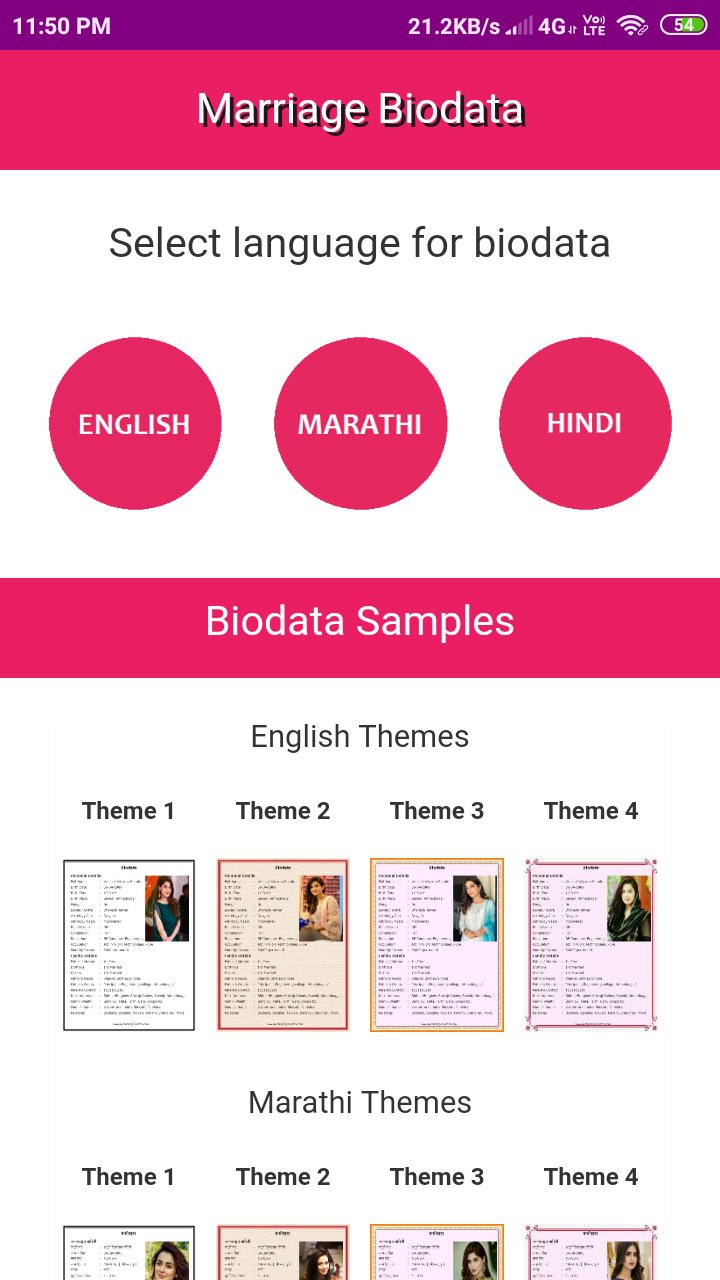This screenshot has height=1280, width=720.
Task: Select the Theme 2 label under Marathi Themes
Action: 283,1176
